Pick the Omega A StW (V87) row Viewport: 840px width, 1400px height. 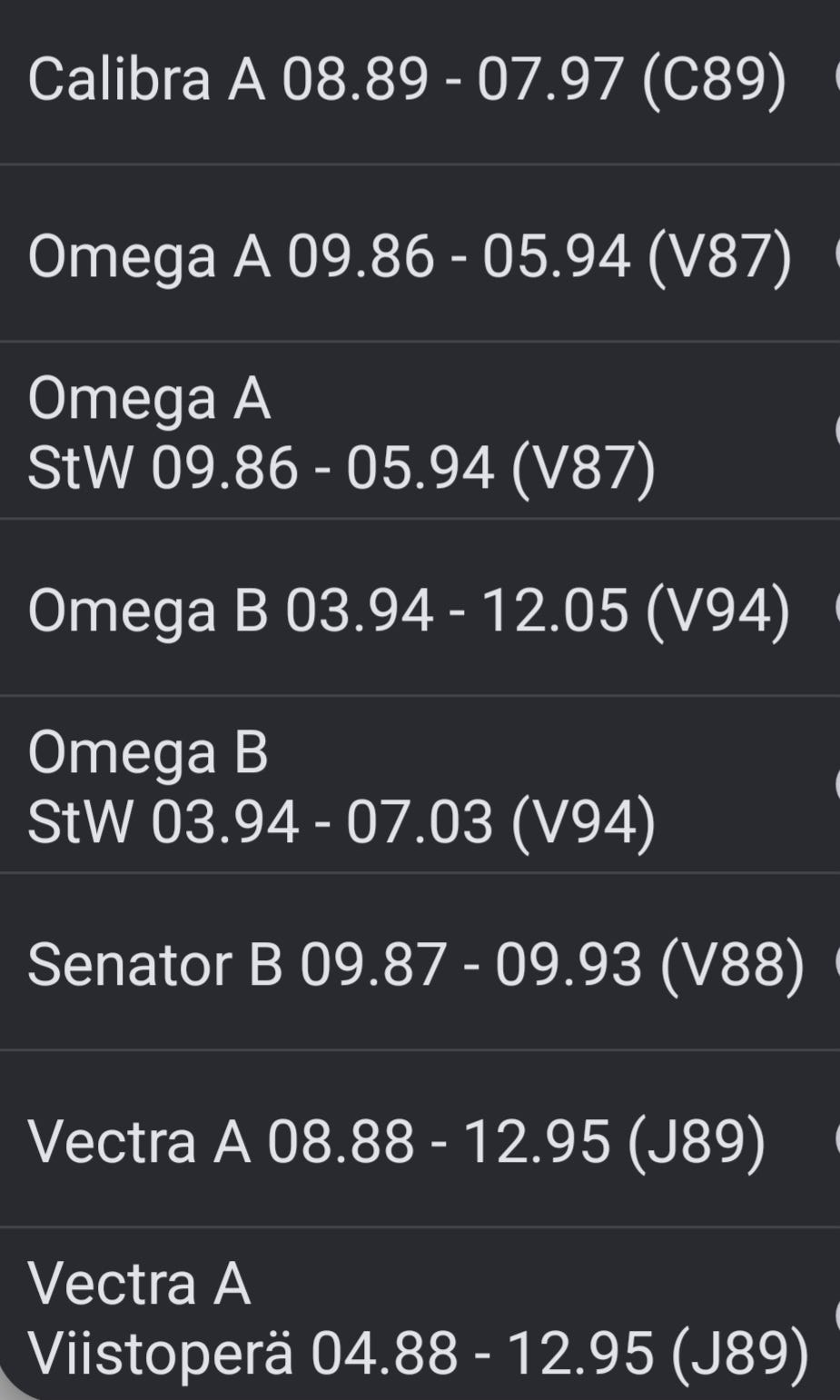click(x=341, y=432)
